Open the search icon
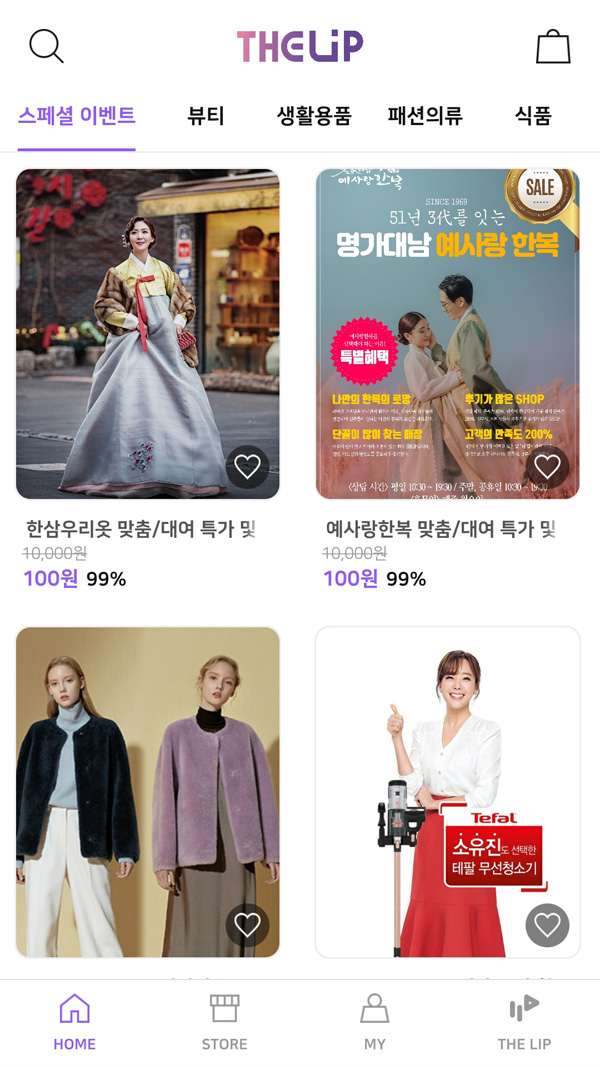Viewport: 600px width, 1067px height. pyautogui.click(x=46, y=46)
